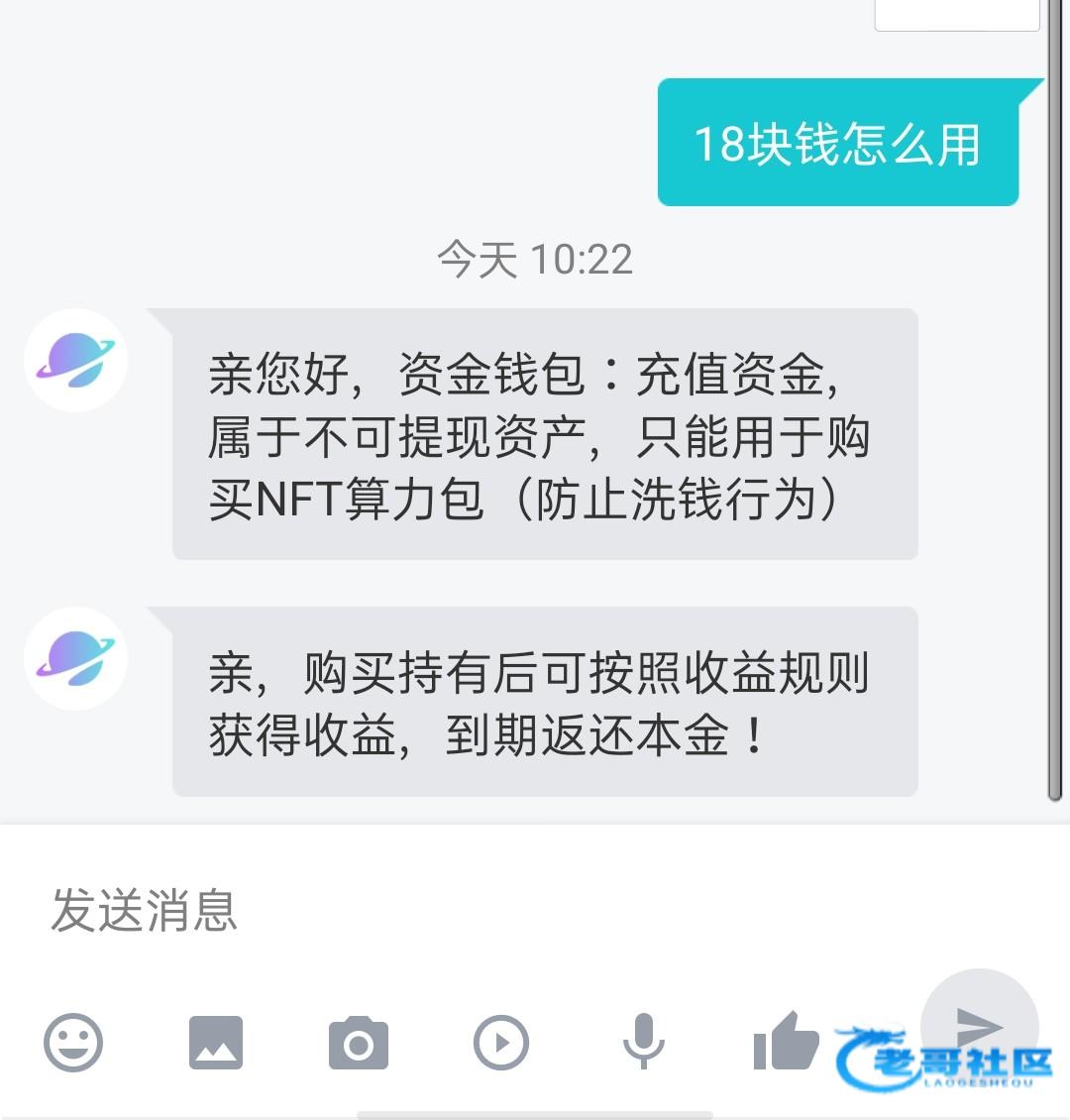
Task: Attach a picture from gallery
Action: pos(216,1043)
